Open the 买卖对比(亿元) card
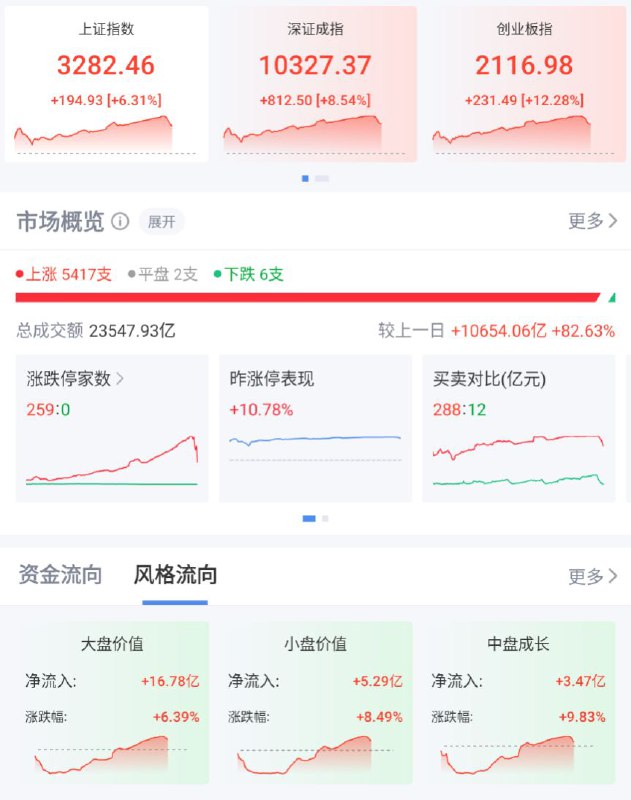This screenshot has width=631, height=800. (x=519, y=428)
